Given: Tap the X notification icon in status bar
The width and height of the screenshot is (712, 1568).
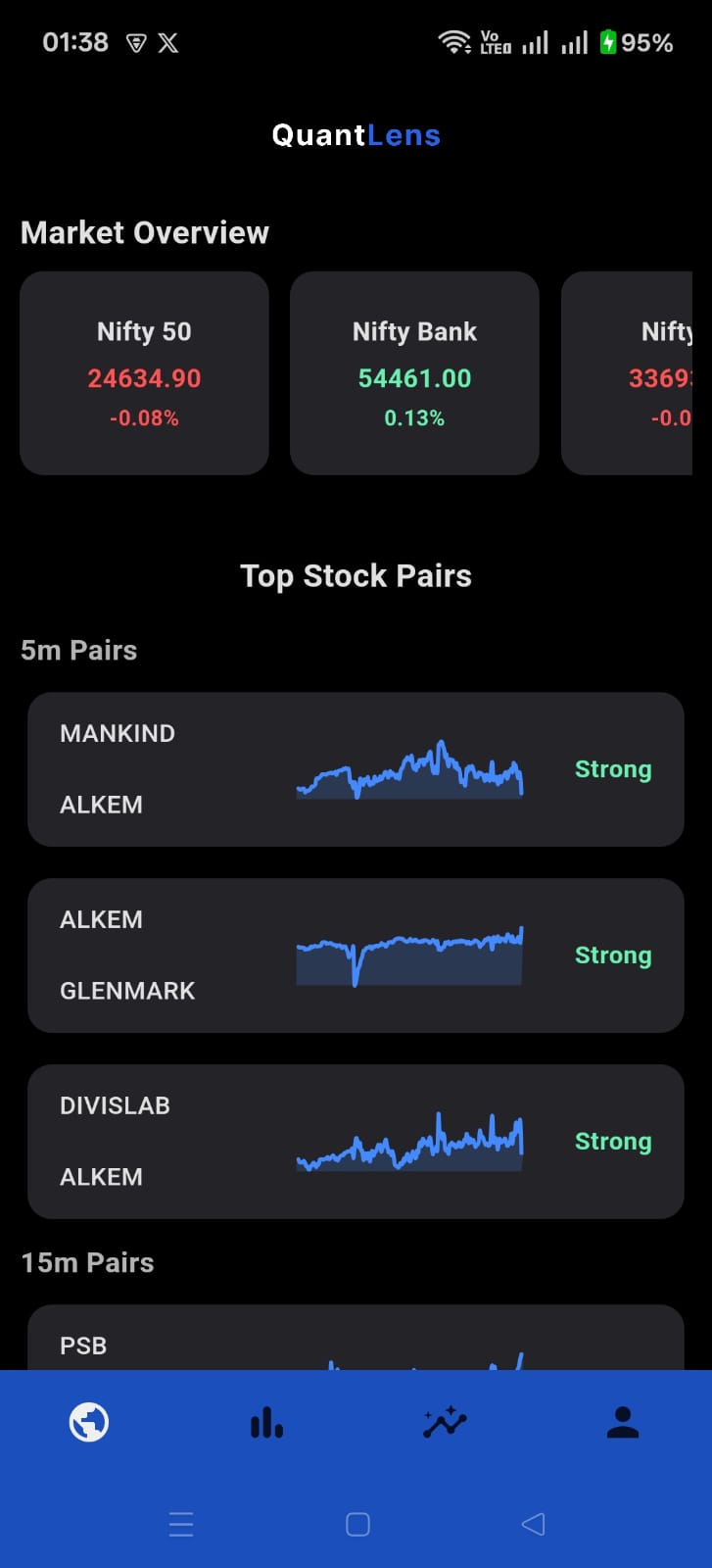Looking at the screenshot, I should coord(167,42).
